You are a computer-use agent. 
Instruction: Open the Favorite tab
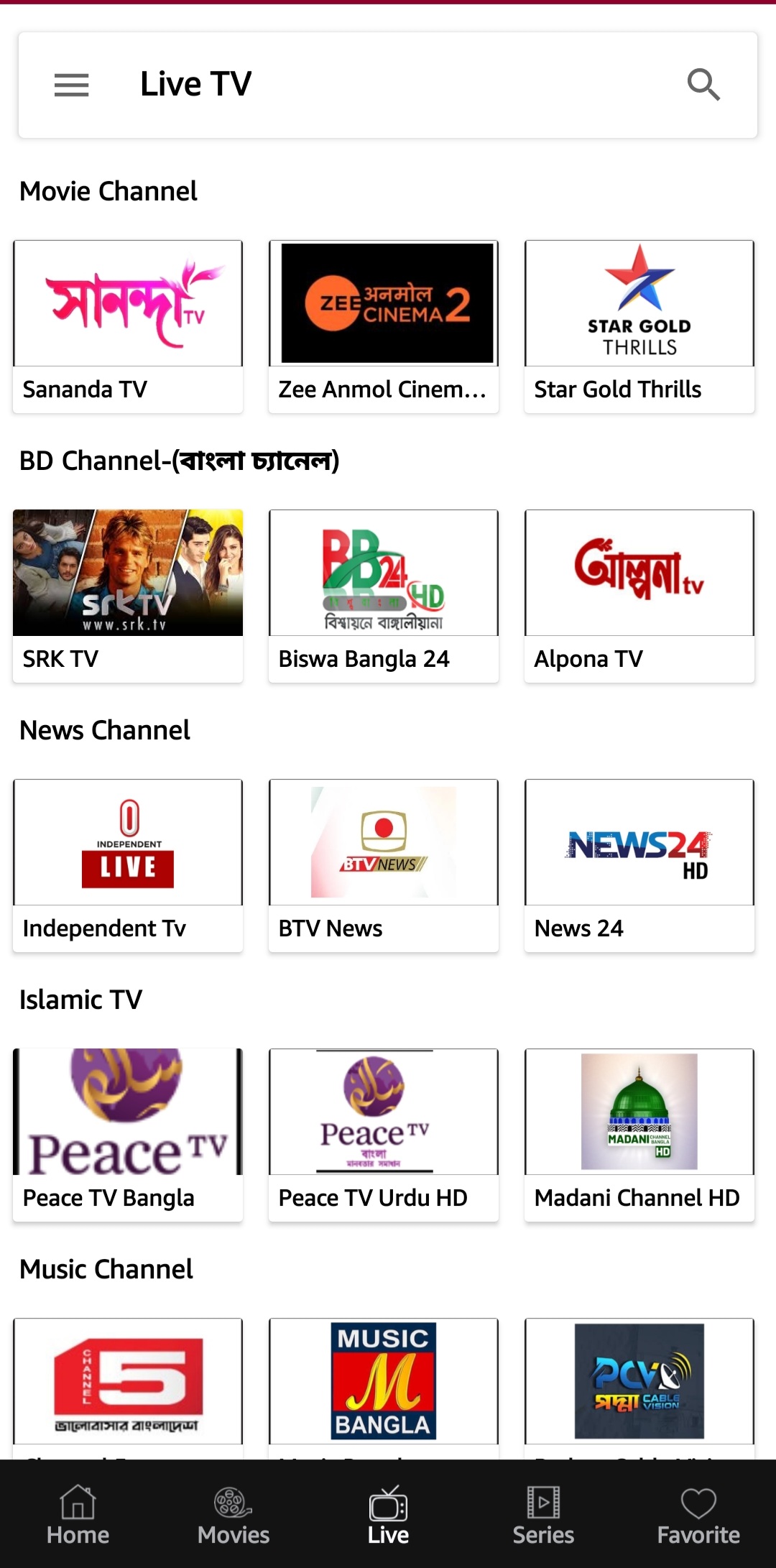click(698, 1515)
